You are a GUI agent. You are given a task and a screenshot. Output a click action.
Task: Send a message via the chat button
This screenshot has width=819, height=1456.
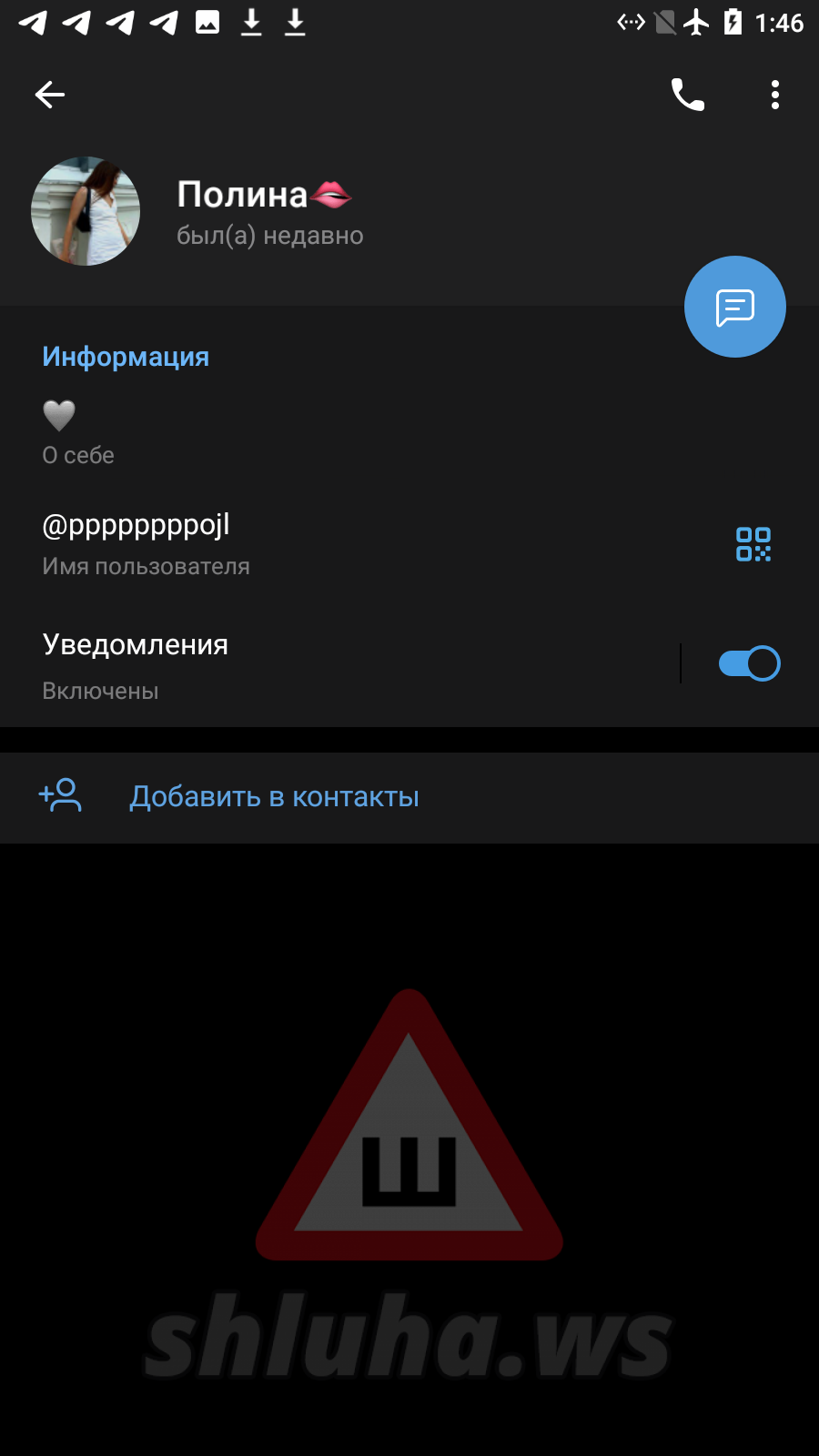pos(734,307)
